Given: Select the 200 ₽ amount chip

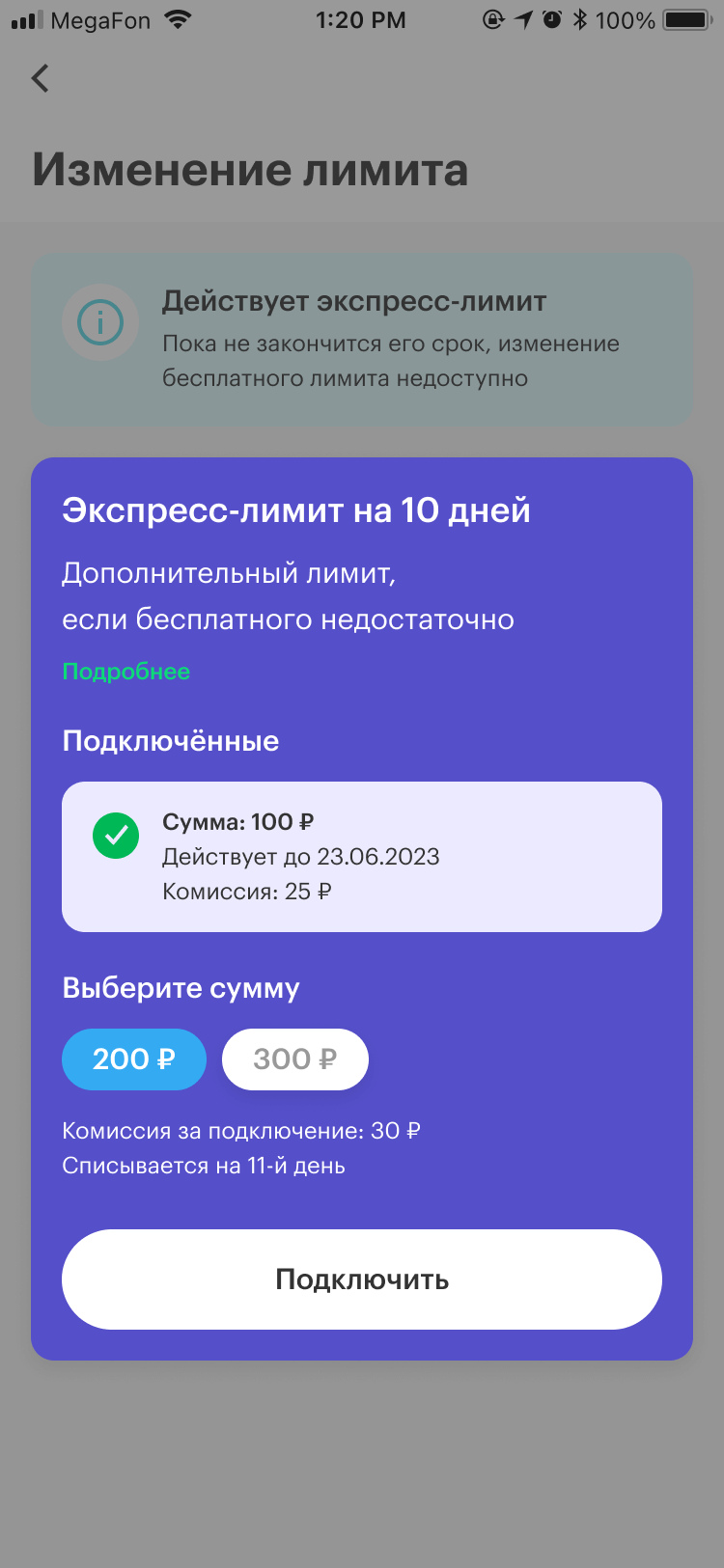Looking at the screenshot, I should click(134, 1059).
